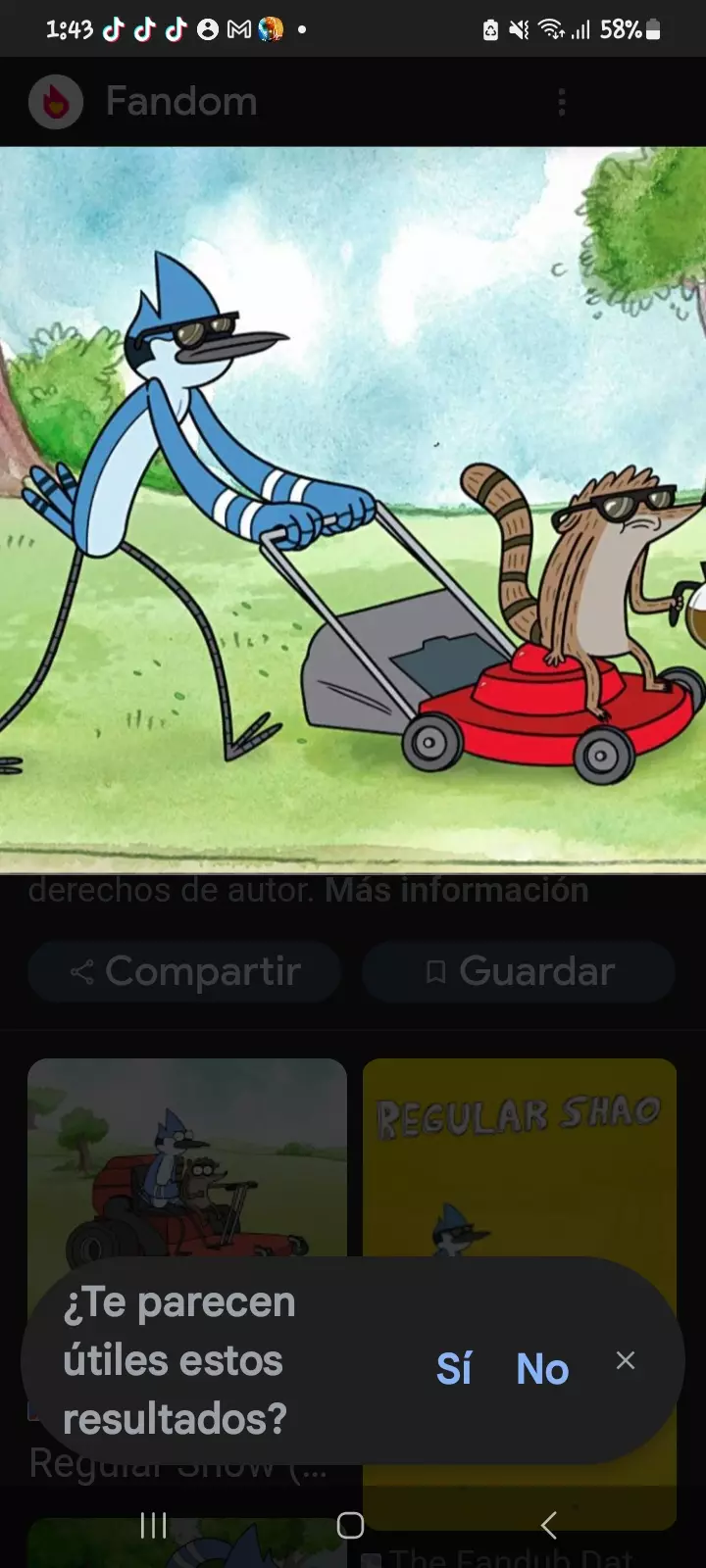706x1568 pixels.
Task: Open recent apps from the navigation bar
Action: [154, 1525]
